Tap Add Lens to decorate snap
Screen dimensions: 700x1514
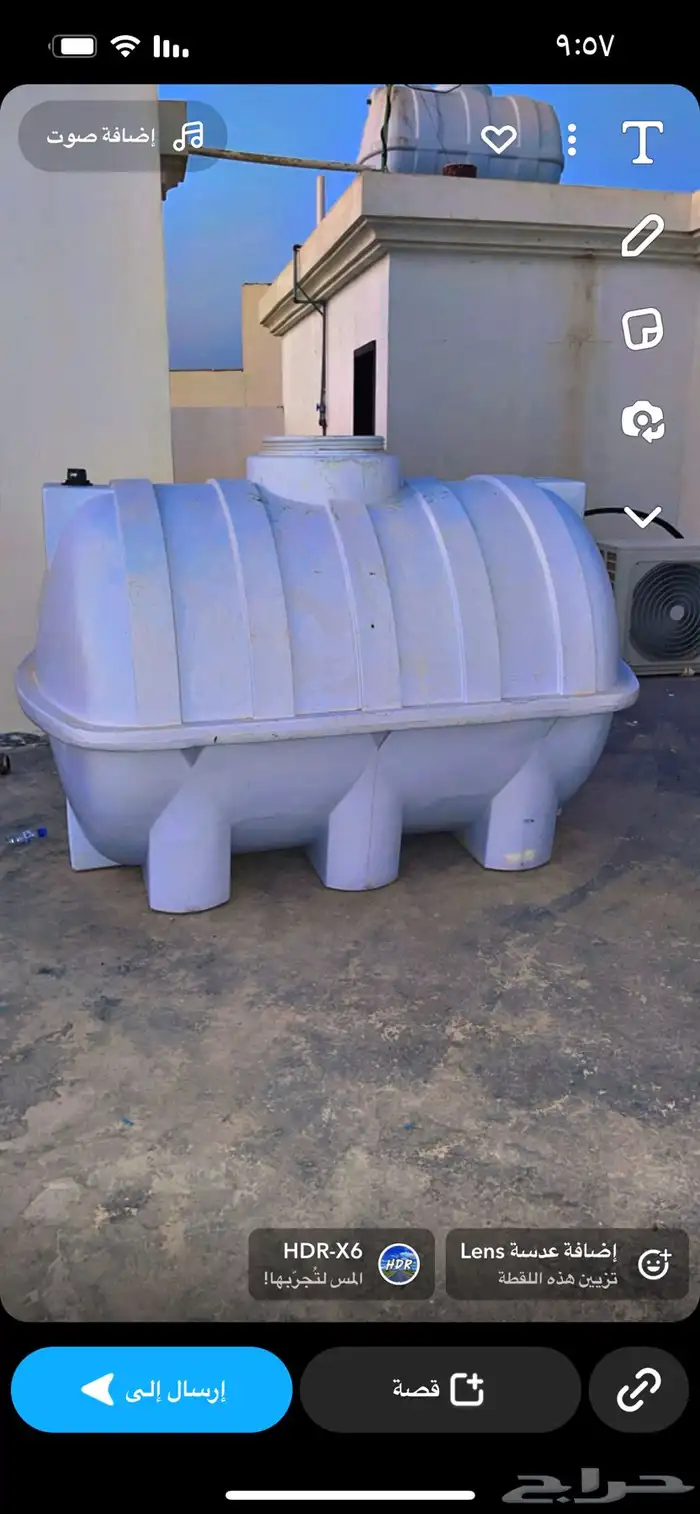click(566, 1264)
